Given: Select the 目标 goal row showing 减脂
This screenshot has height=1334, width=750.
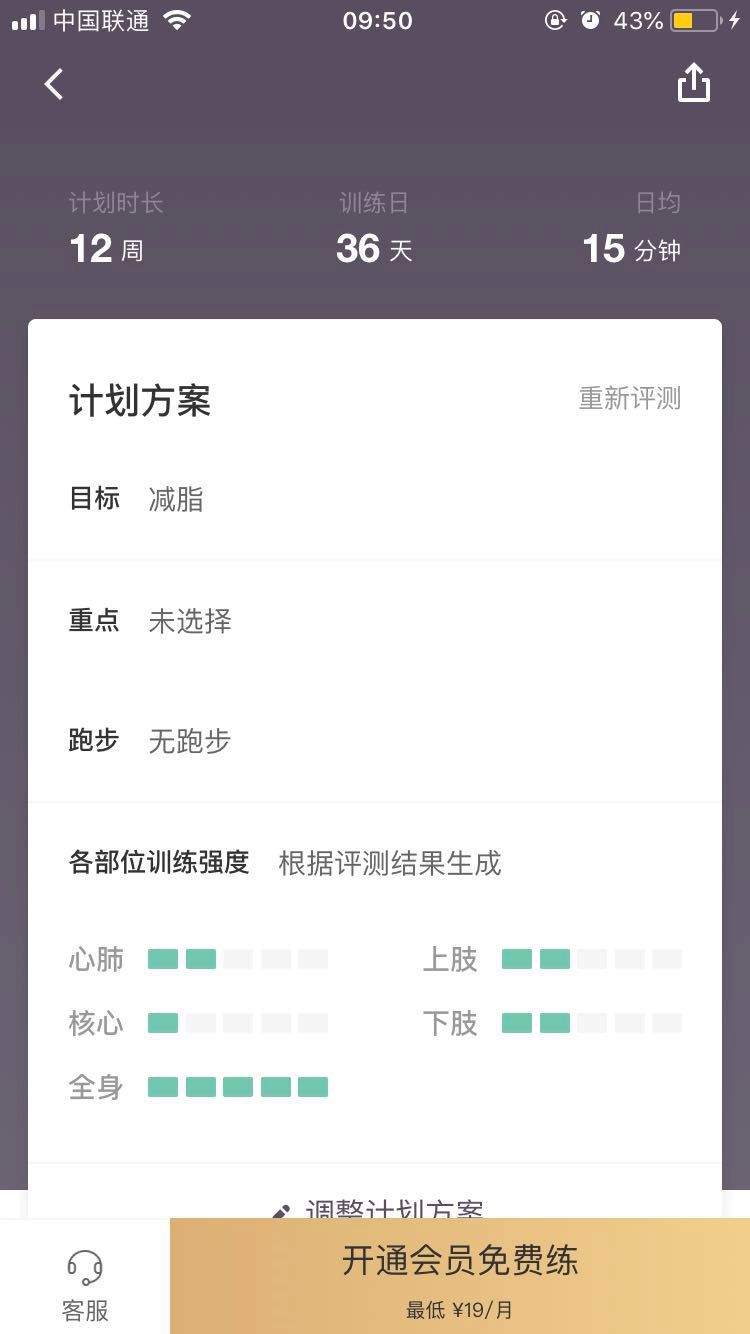Looking at the screenshot, I should 375,498.
